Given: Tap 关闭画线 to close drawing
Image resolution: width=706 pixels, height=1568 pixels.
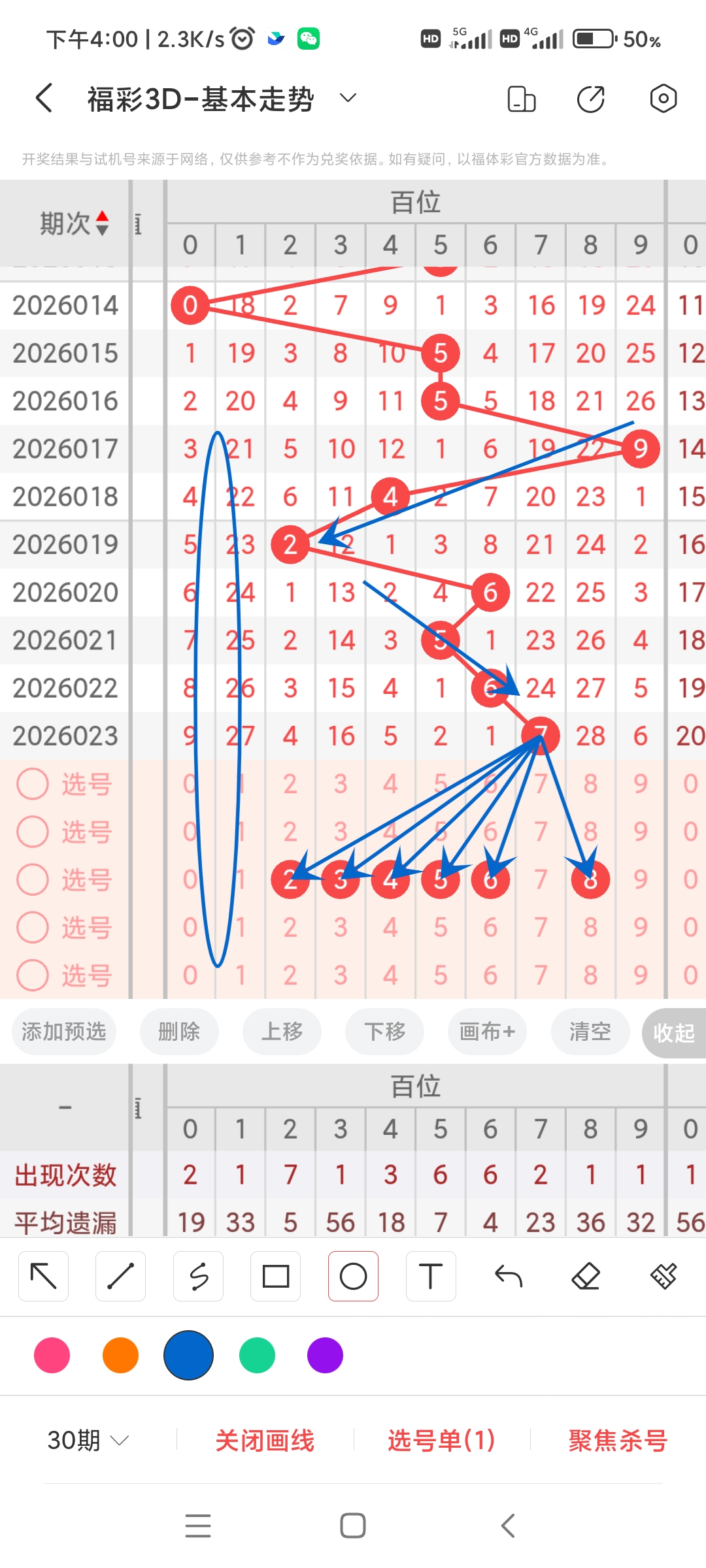Looking at the screenshot, I should [x=265, y=1440].
